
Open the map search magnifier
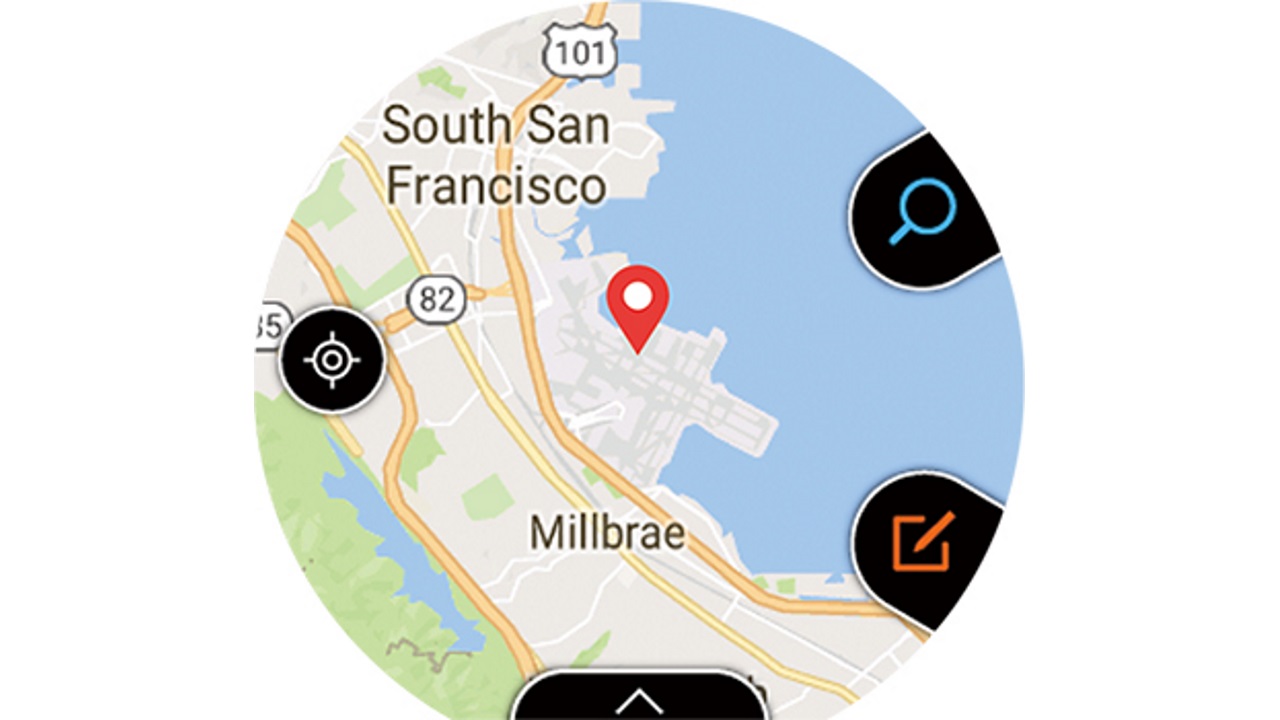click(x=922, y=212)
